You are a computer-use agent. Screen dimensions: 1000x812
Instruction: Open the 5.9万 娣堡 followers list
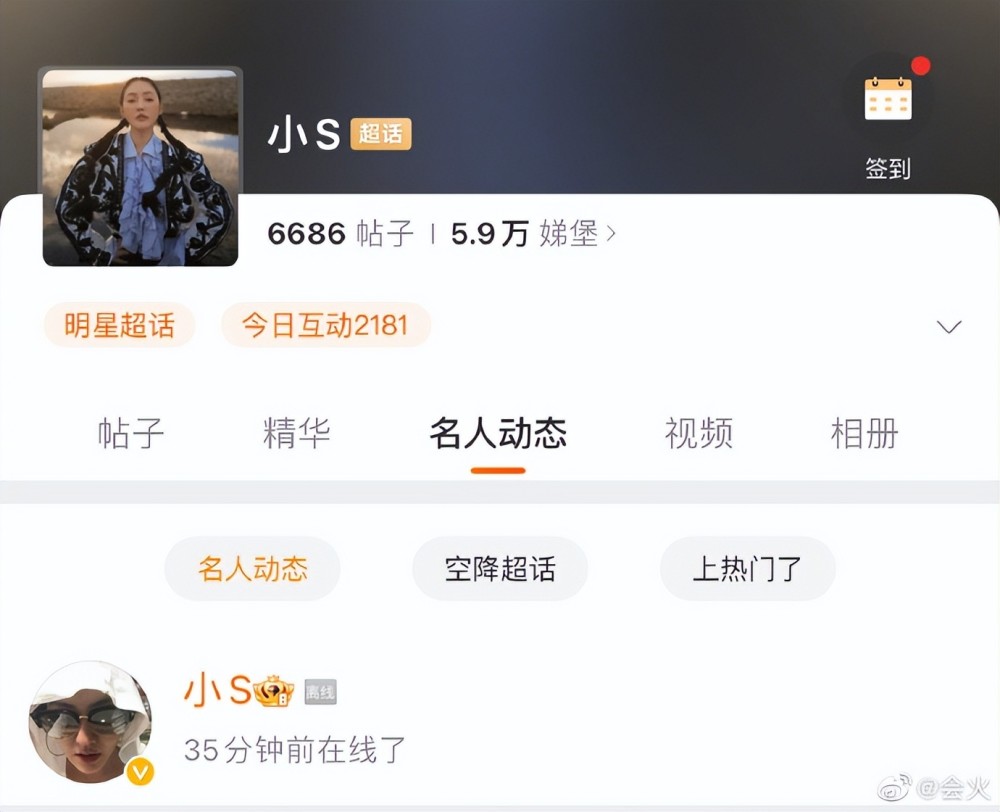[x=533, y=234]
